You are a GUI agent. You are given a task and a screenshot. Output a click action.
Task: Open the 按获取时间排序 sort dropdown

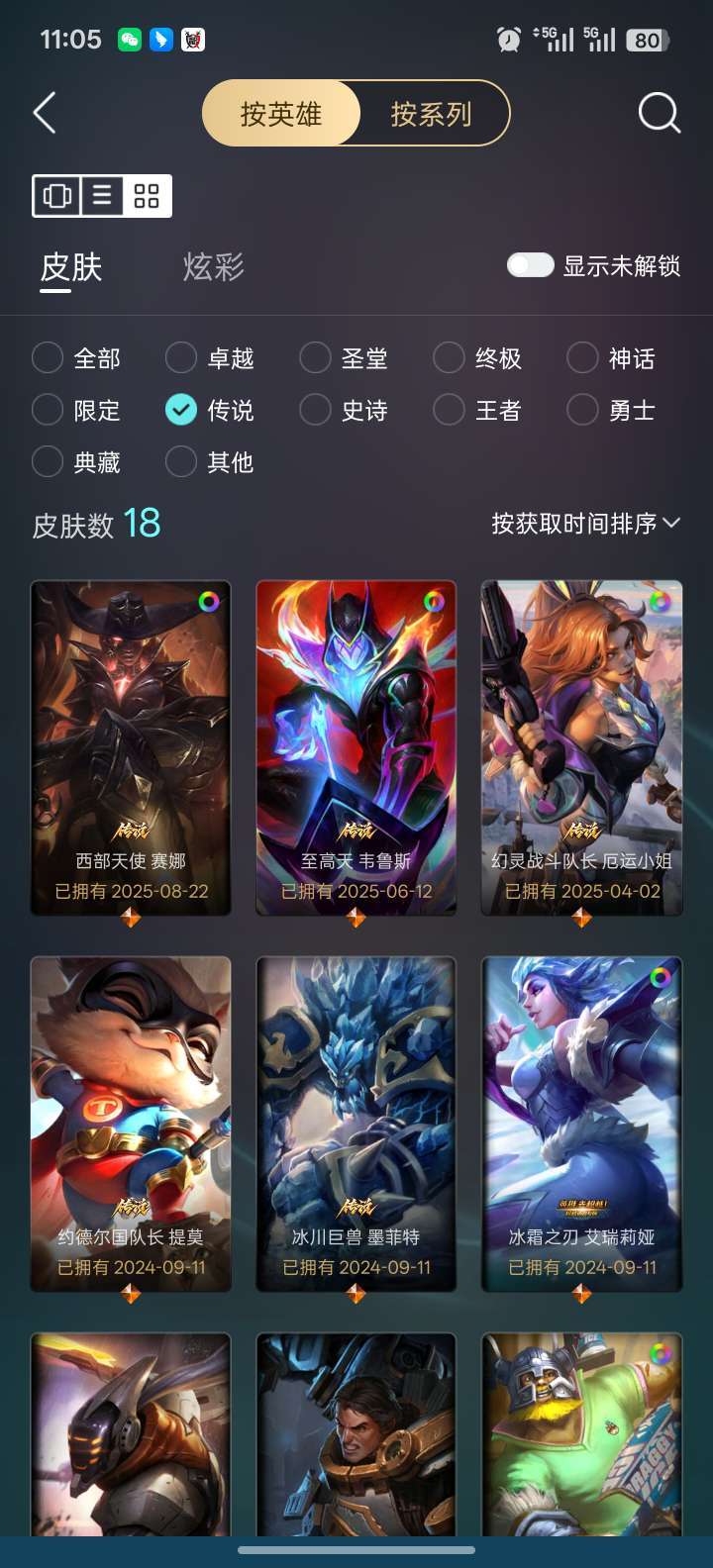[584, 523]
